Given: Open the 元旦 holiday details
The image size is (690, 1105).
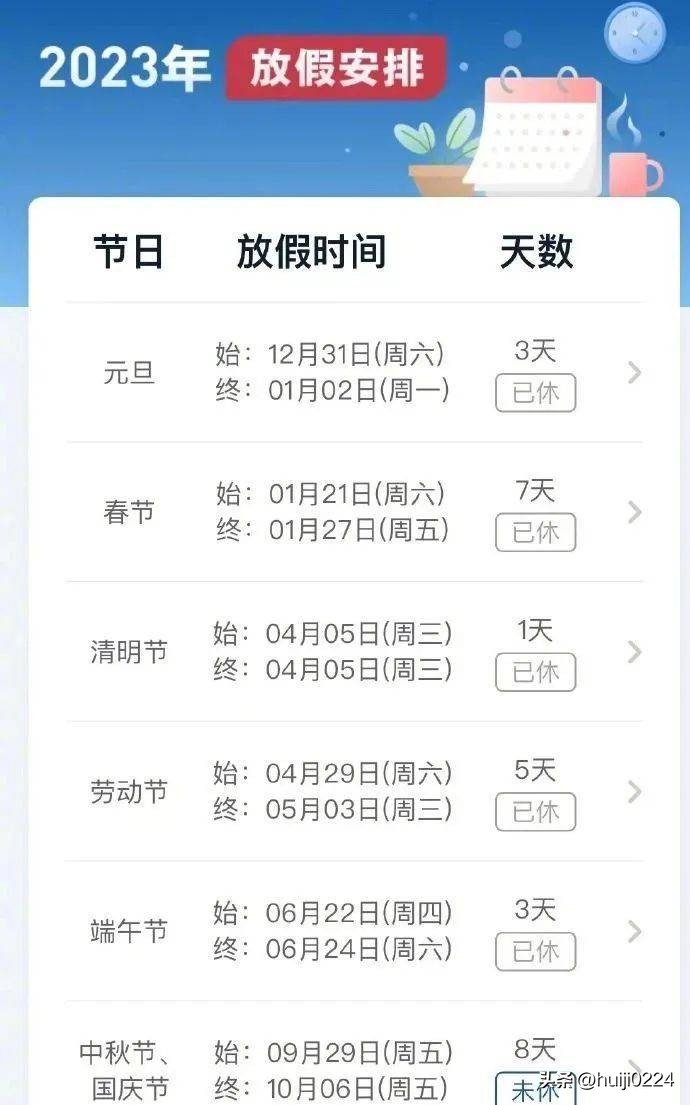Looking at the screenshot, I should click(634, 373).
